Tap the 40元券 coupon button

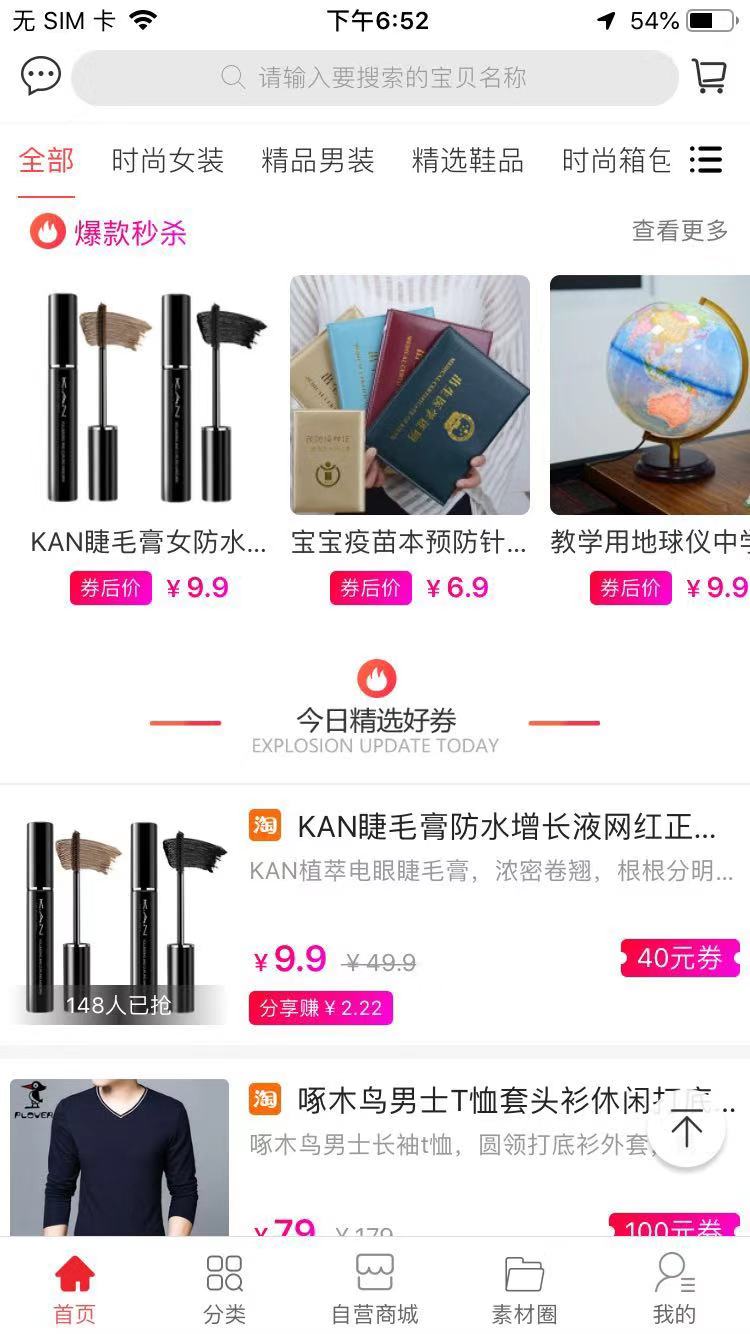681,957
